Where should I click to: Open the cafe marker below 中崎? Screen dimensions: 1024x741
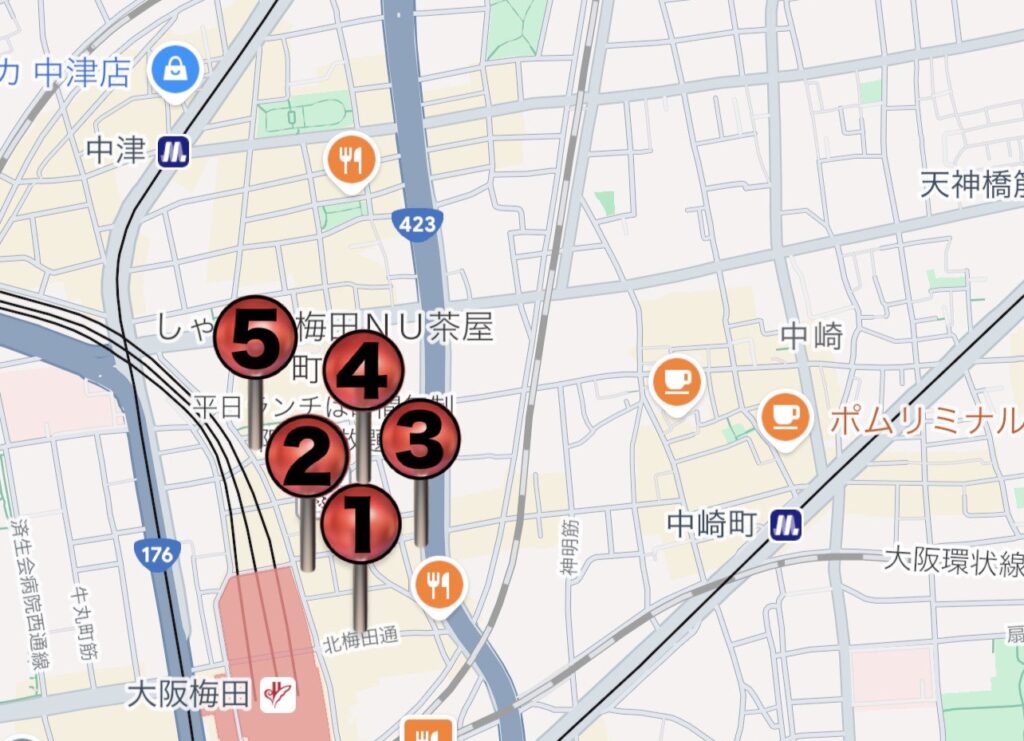coord(677,384)
